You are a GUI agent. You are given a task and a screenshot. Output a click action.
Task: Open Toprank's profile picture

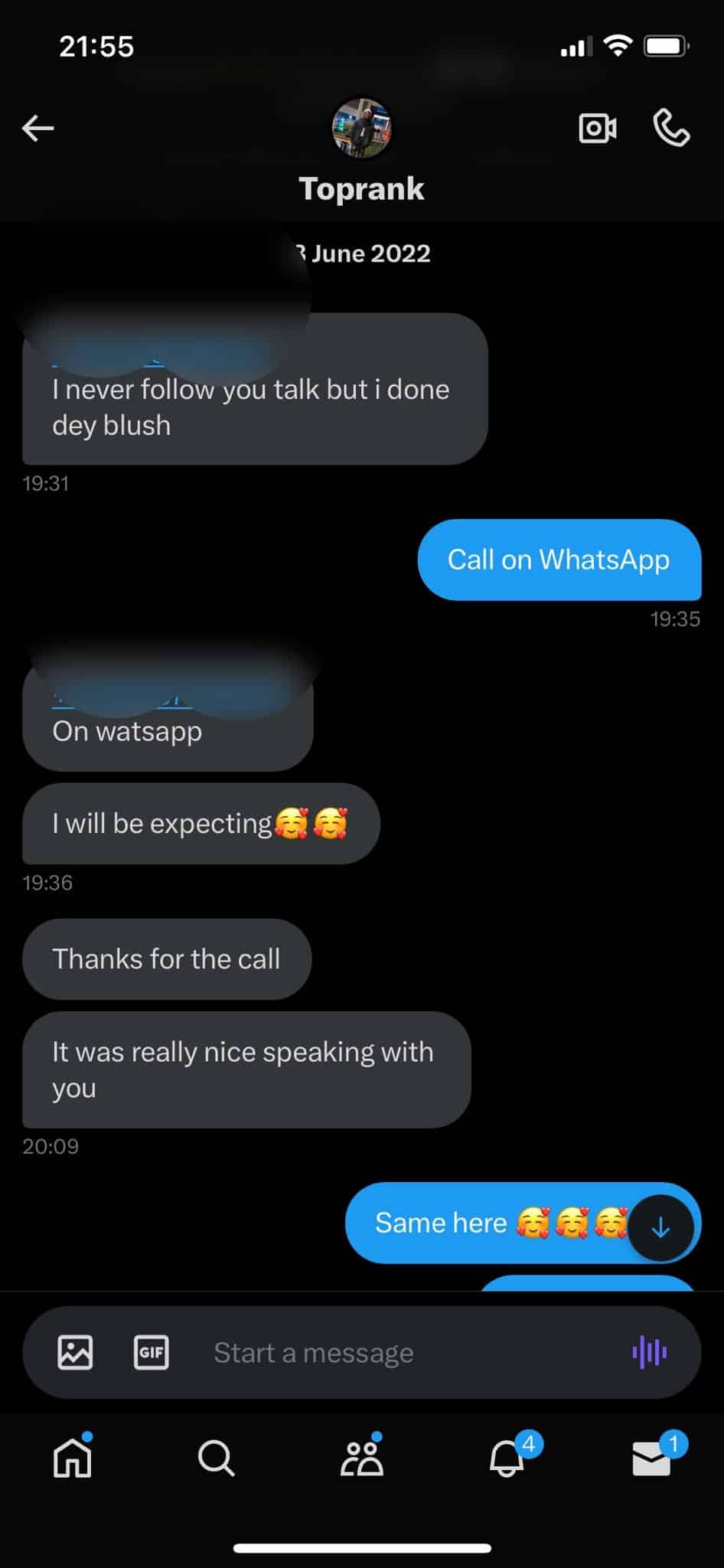coord(361,128)
